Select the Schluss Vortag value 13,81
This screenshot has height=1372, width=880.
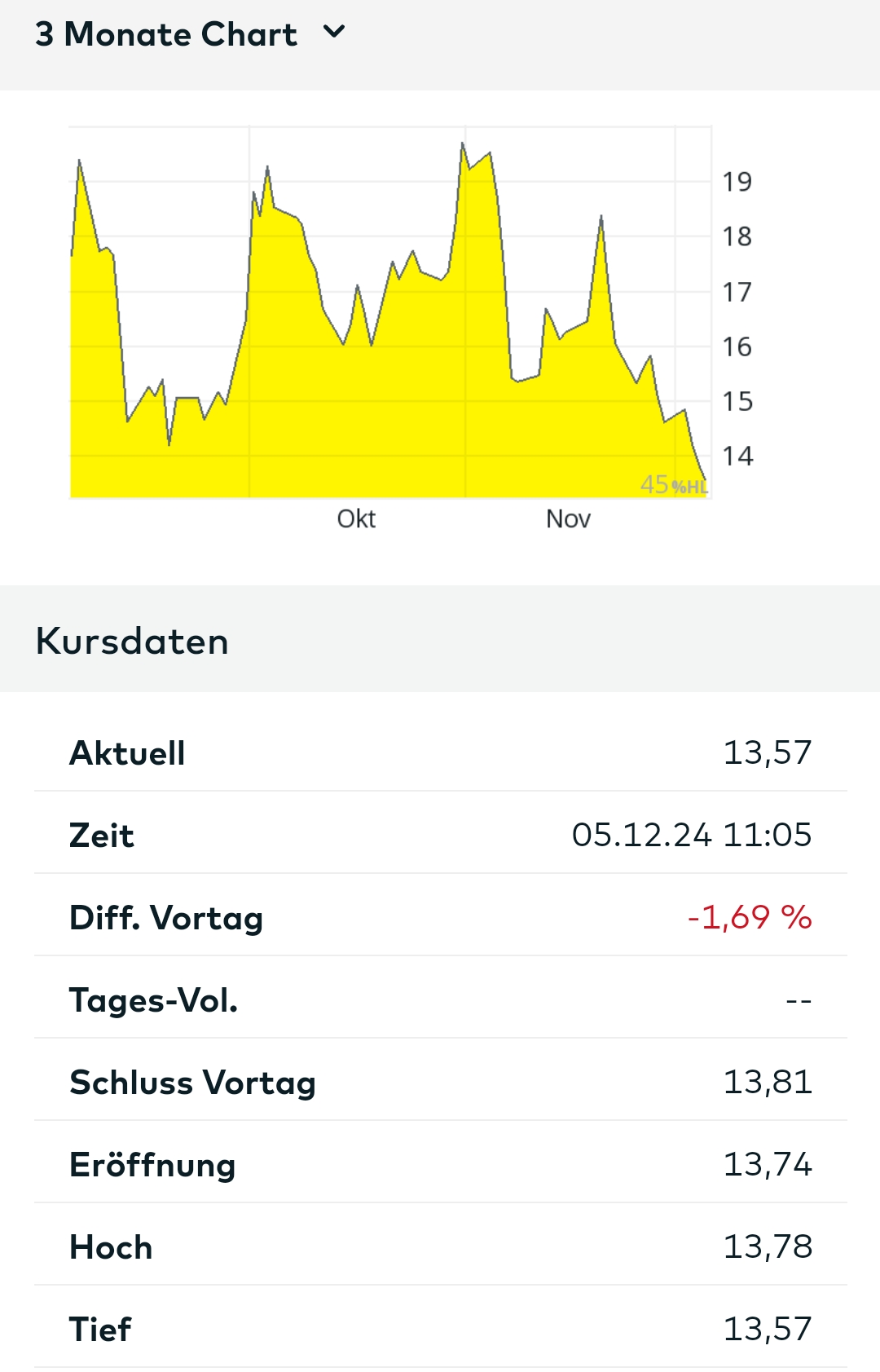768,1081
